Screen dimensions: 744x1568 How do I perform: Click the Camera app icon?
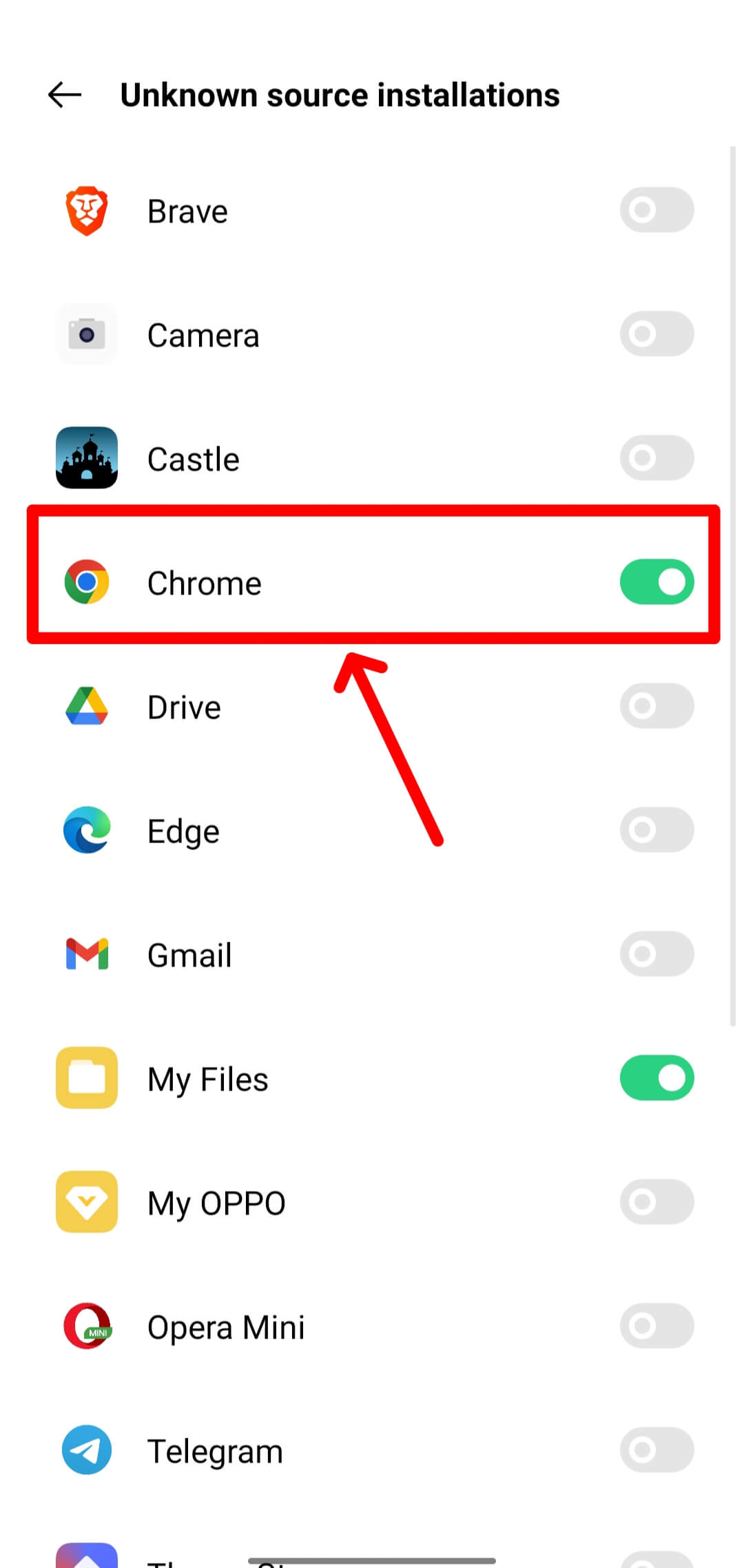pos(87,333)
